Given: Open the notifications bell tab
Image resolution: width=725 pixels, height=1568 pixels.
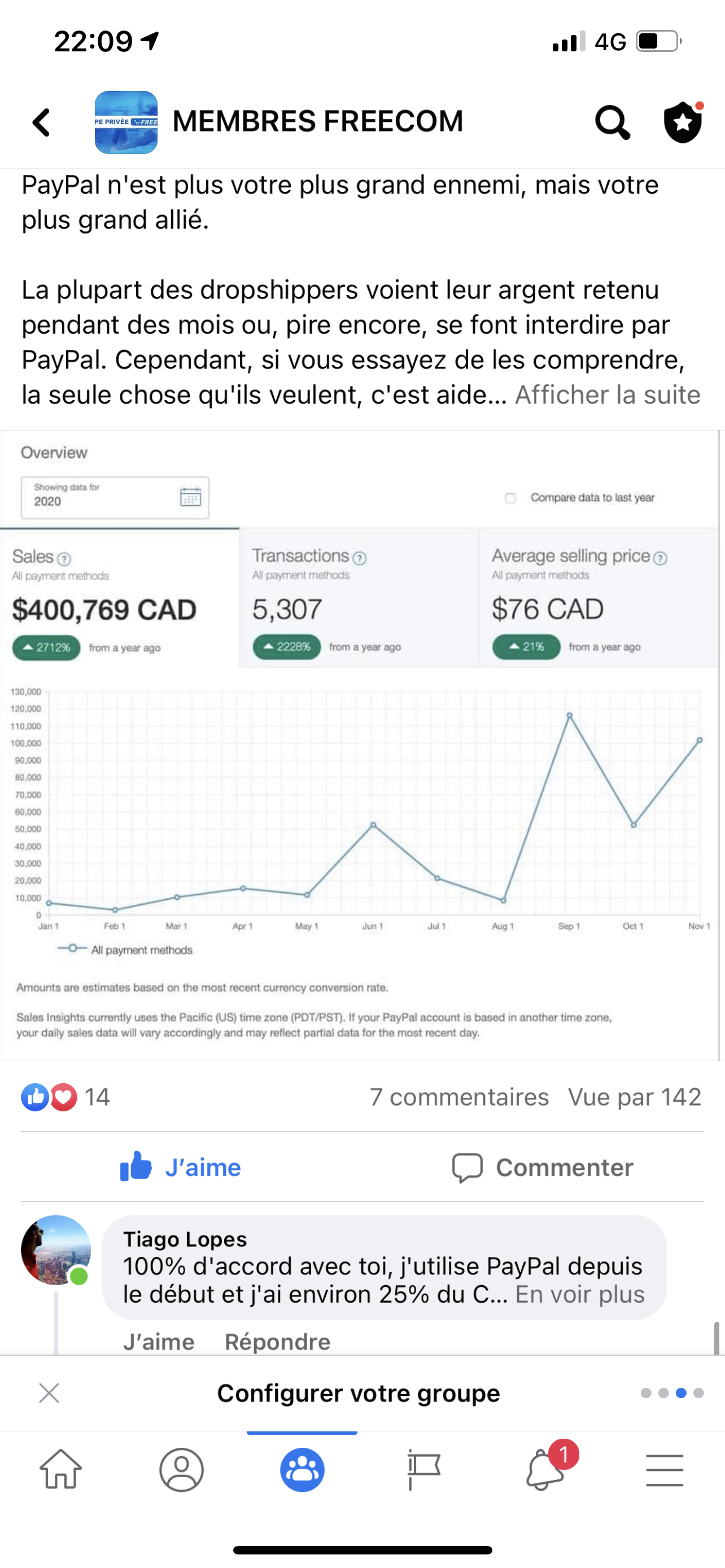Looking at the screenshot, I should pos(545,1468).
